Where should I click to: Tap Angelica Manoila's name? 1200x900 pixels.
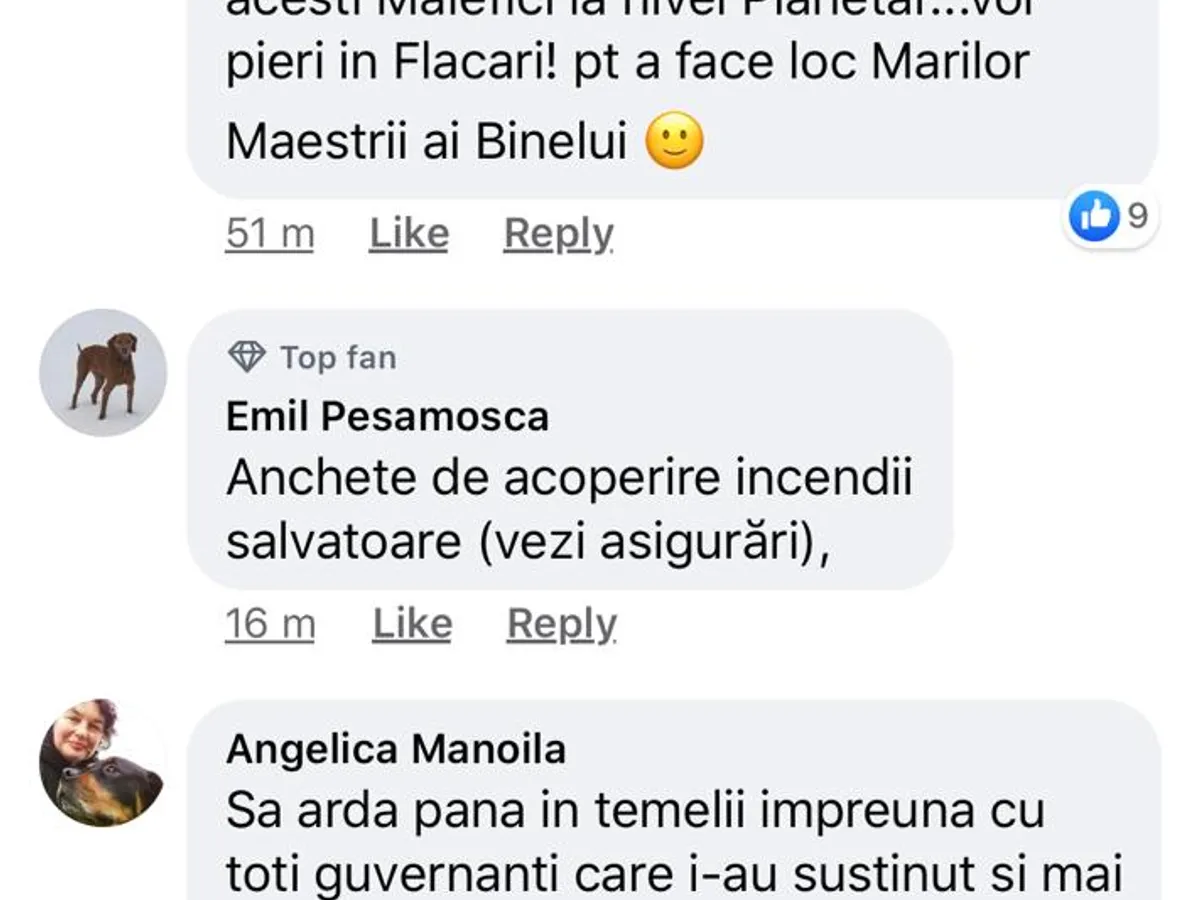pyautogui.click(x=396, y=748)
